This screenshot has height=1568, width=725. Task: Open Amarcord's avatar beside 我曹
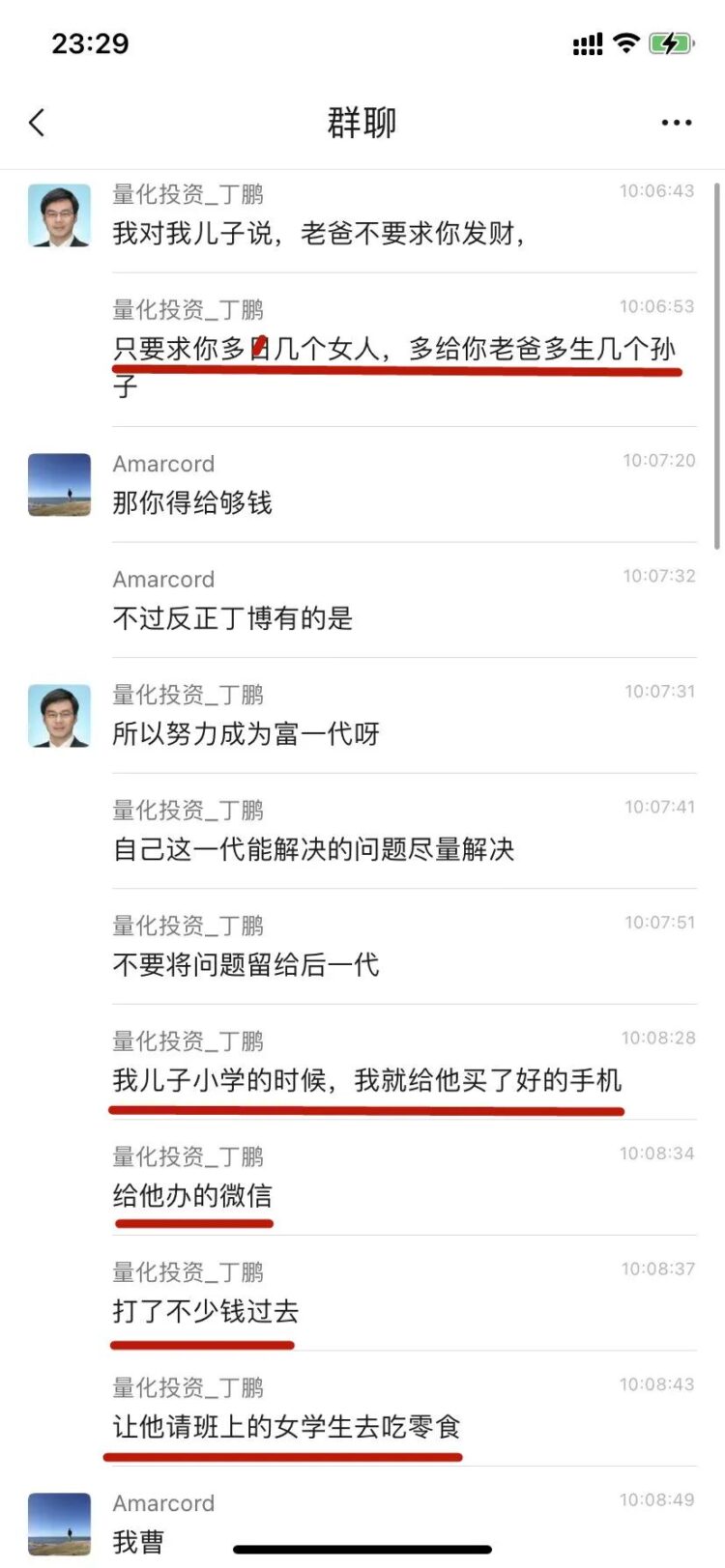click(x=59, y=1524)
